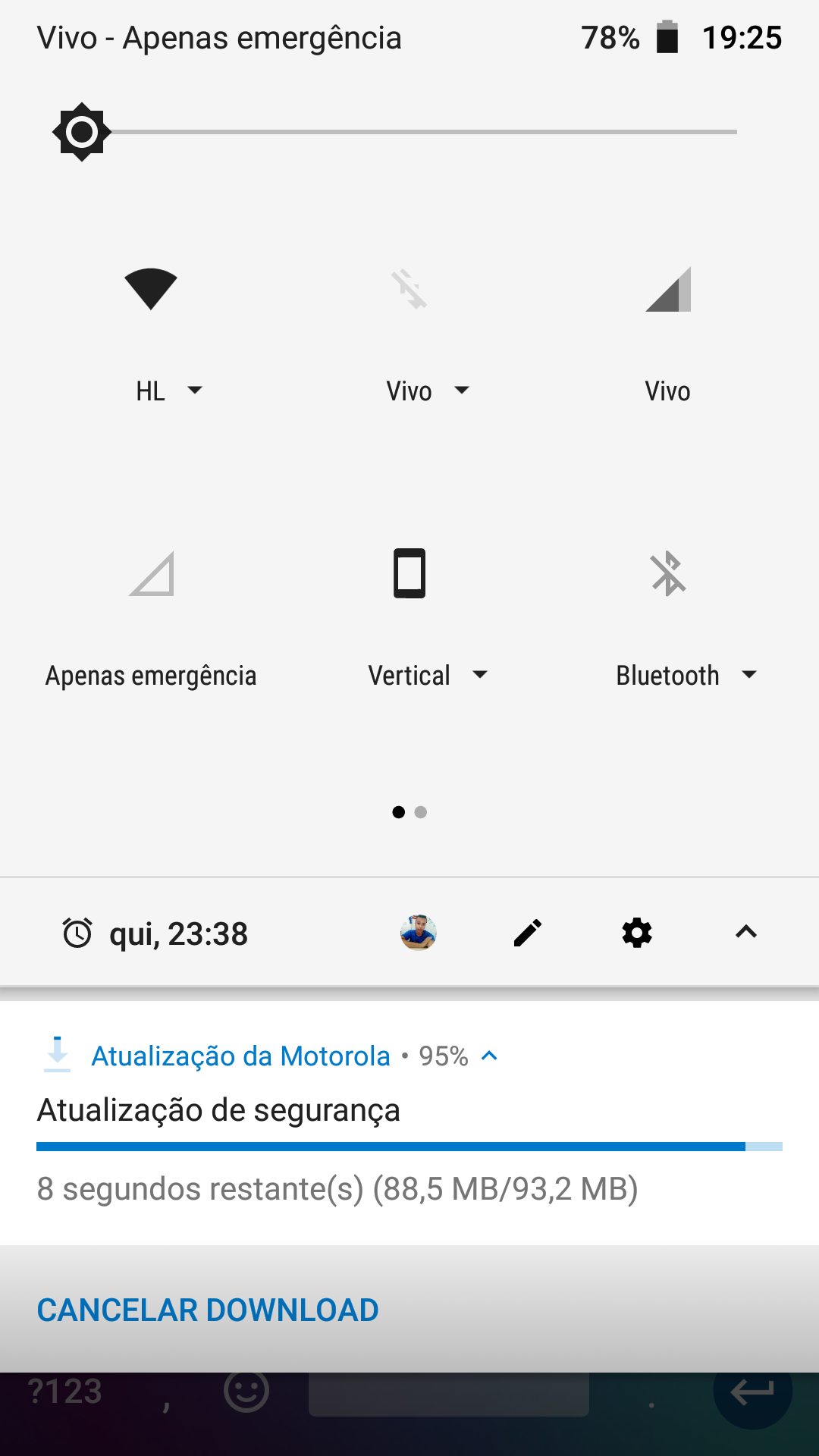Edit quick settings tiles with the pencil

[x=528, y=933]
